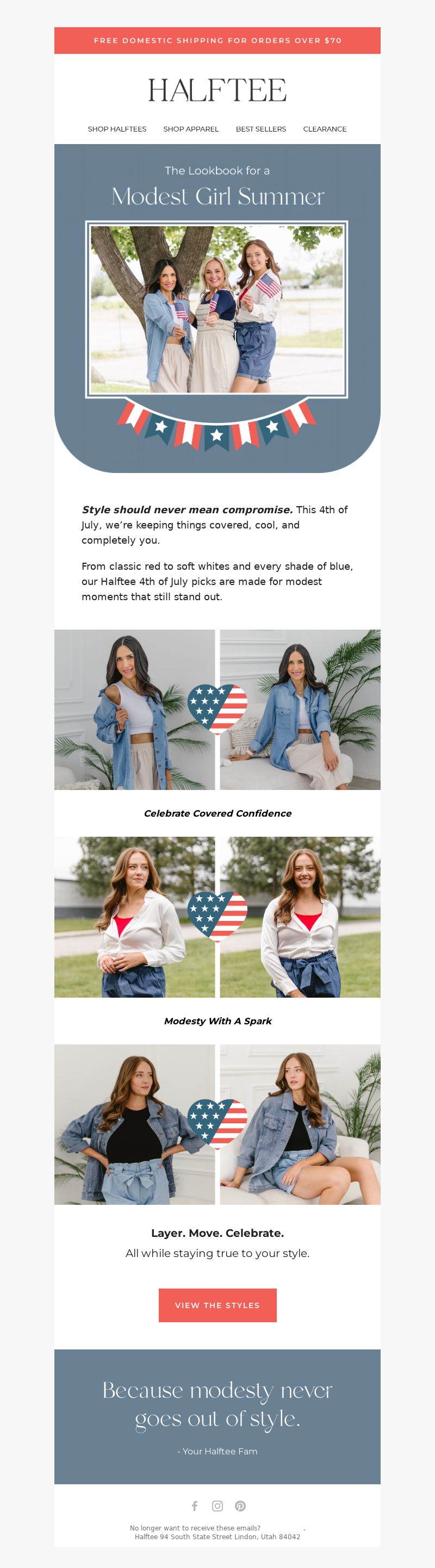435x1568 pixels.
Task: Open the Shop Halftees link
Action: pyautogui.click(x=117, y=129)
